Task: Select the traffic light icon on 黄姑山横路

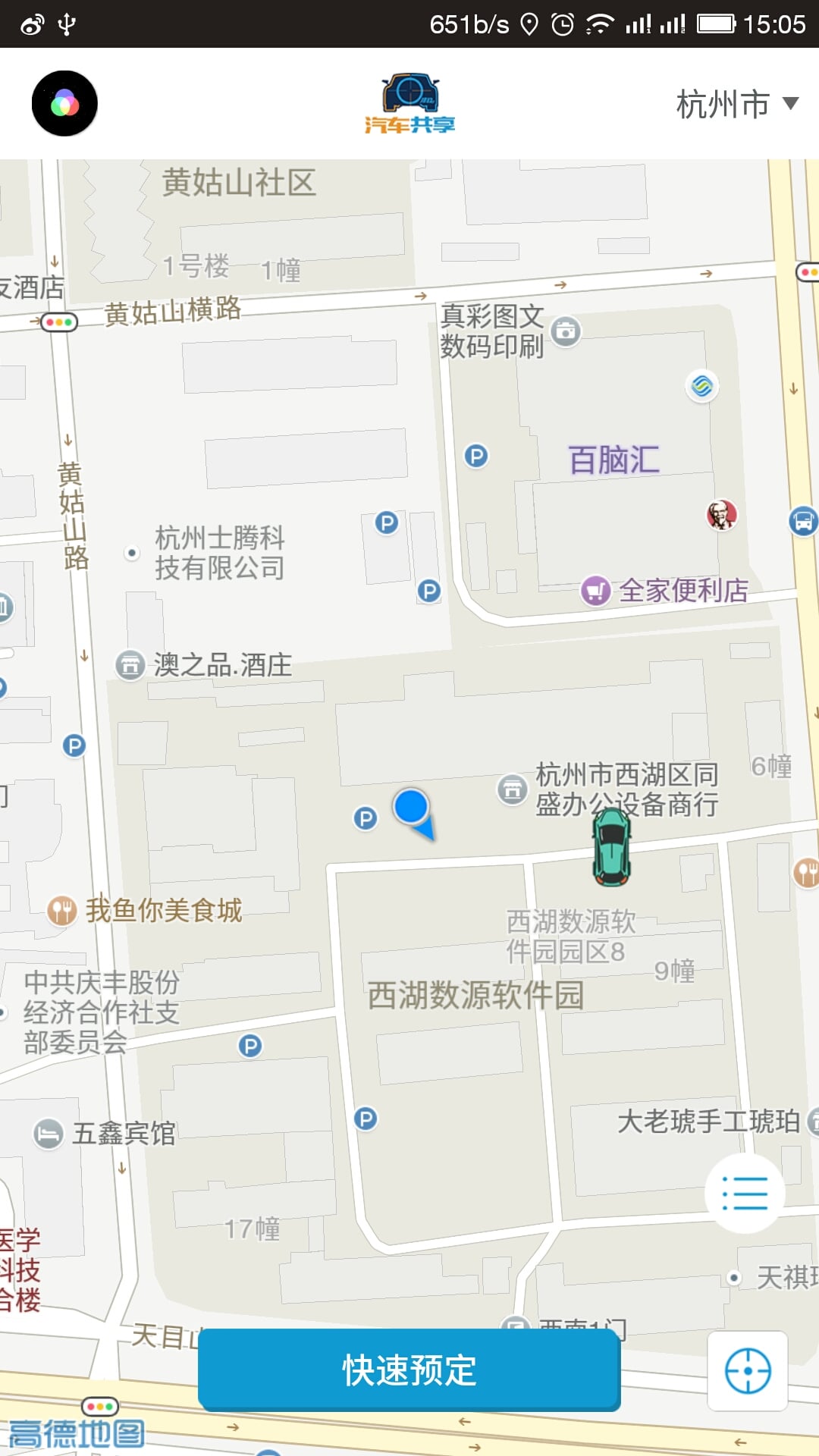Action: [x=58, y=322]
